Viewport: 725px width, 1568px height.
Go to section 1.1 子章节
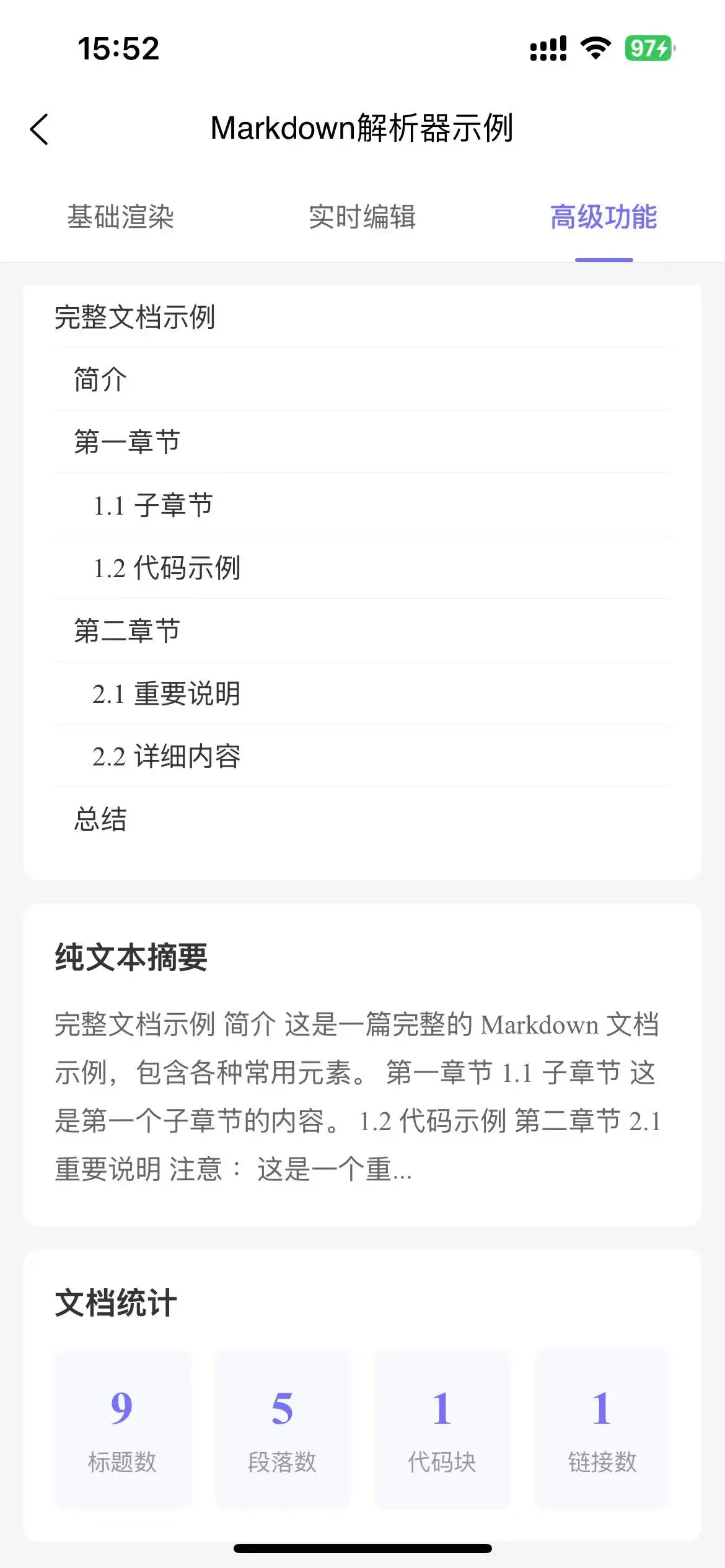coord(153,505)
